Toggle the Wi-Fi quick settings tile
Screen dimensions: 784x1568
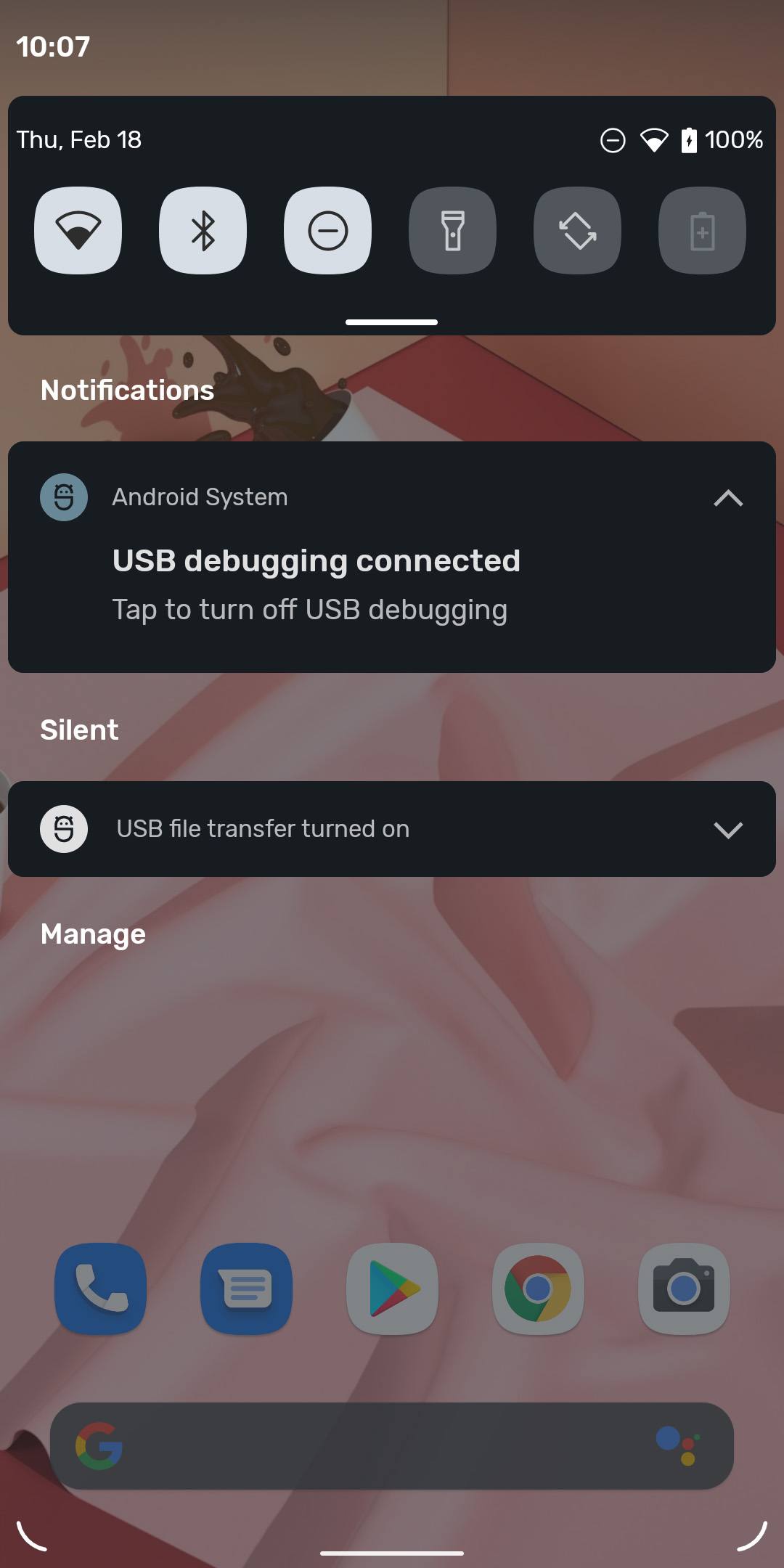(x=78, y=231)
